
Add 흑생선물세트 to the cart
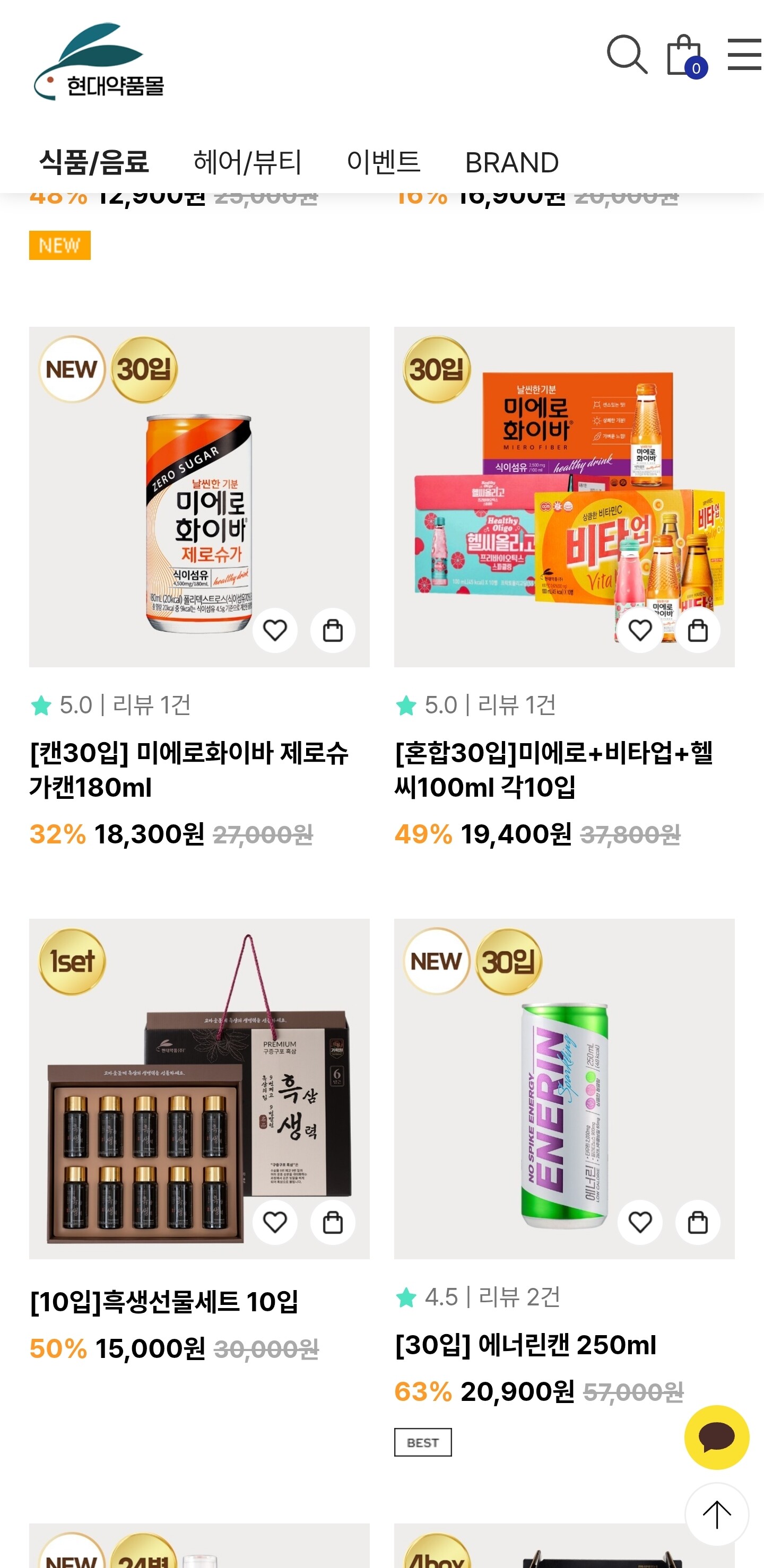point(333,1222)
